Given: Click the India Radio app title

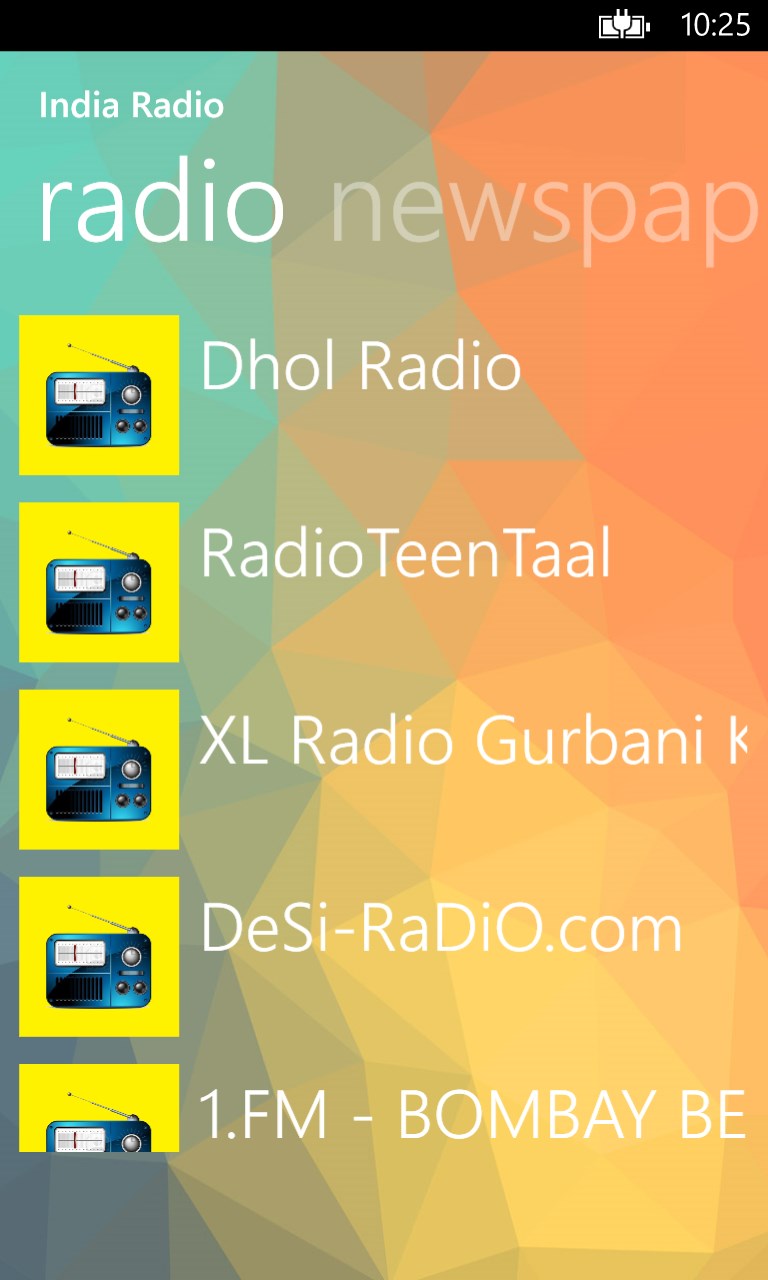Looking at the screenshot, I should coord(130,105).
